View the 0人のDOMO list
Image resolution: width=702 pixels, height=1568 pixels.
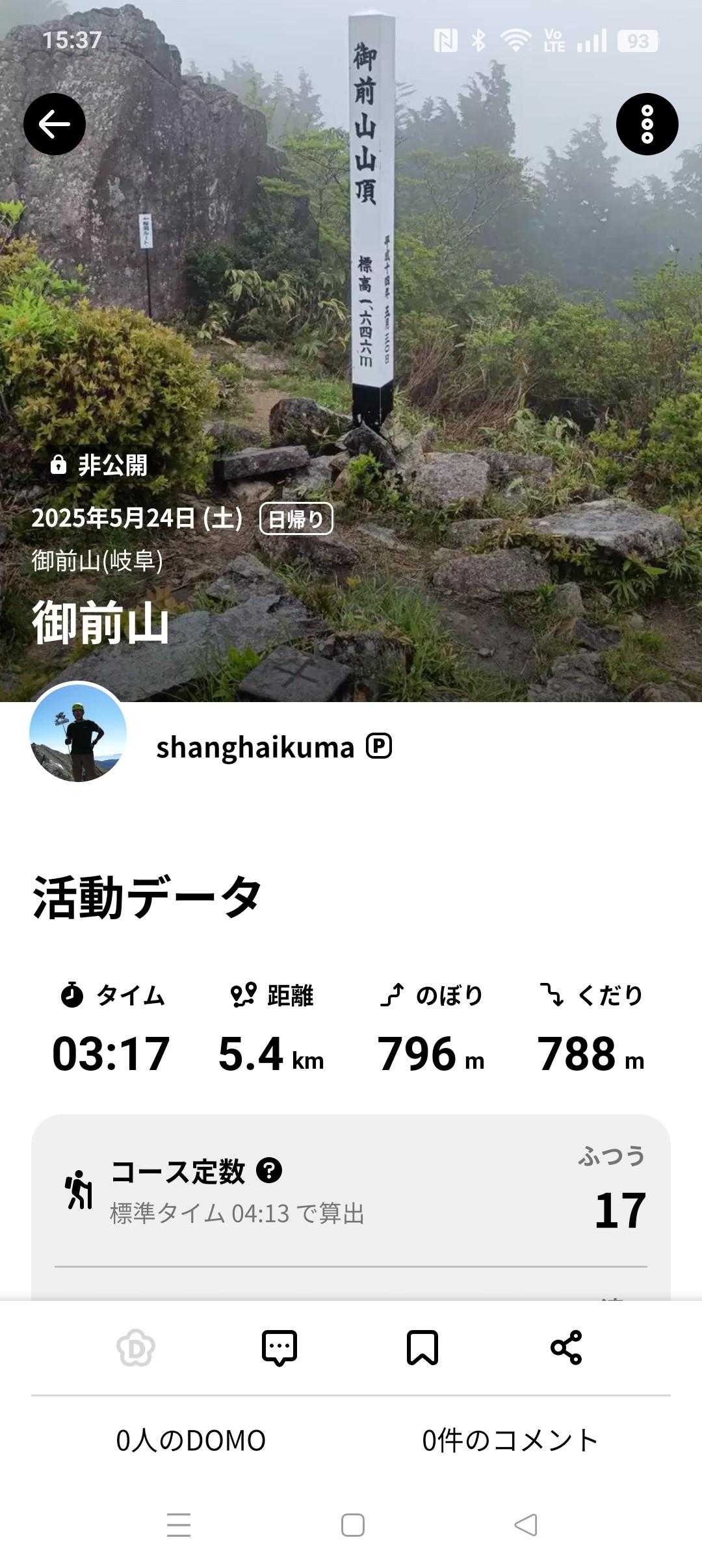click(191, 1441)
